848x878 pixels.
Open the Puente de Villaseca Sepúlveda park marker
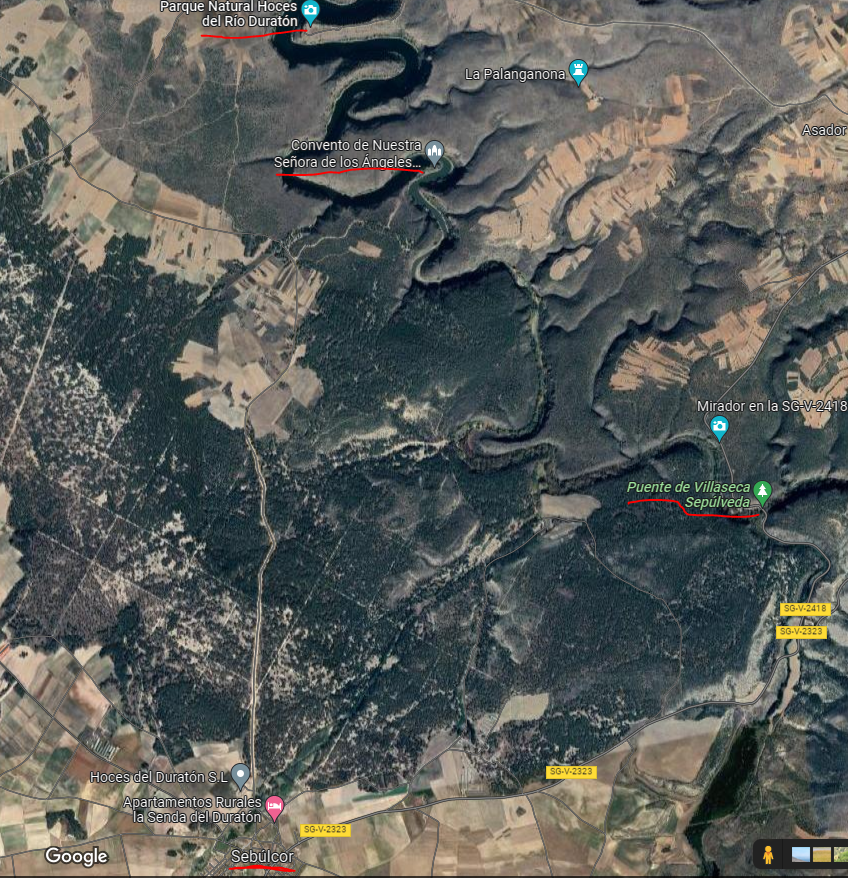tap(763, 490)
